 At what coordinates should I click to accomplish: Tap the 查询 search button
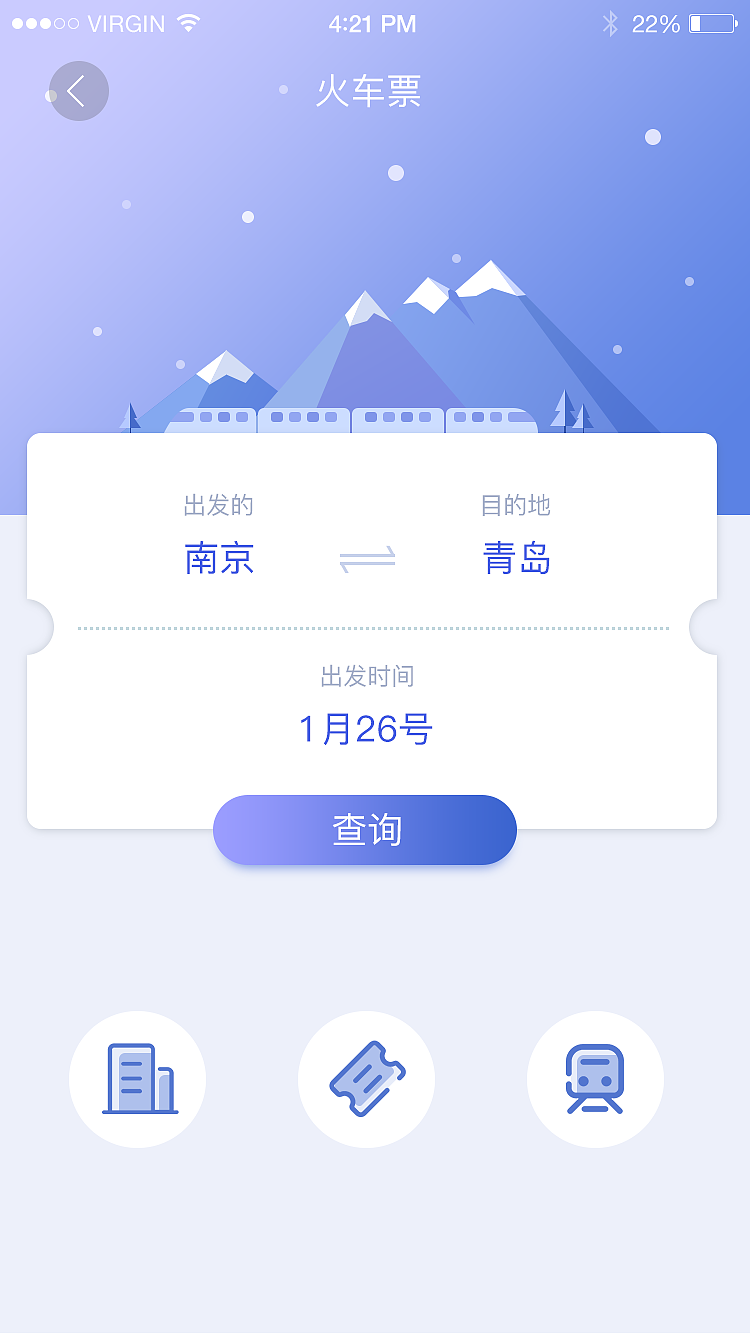click(365, 829)
